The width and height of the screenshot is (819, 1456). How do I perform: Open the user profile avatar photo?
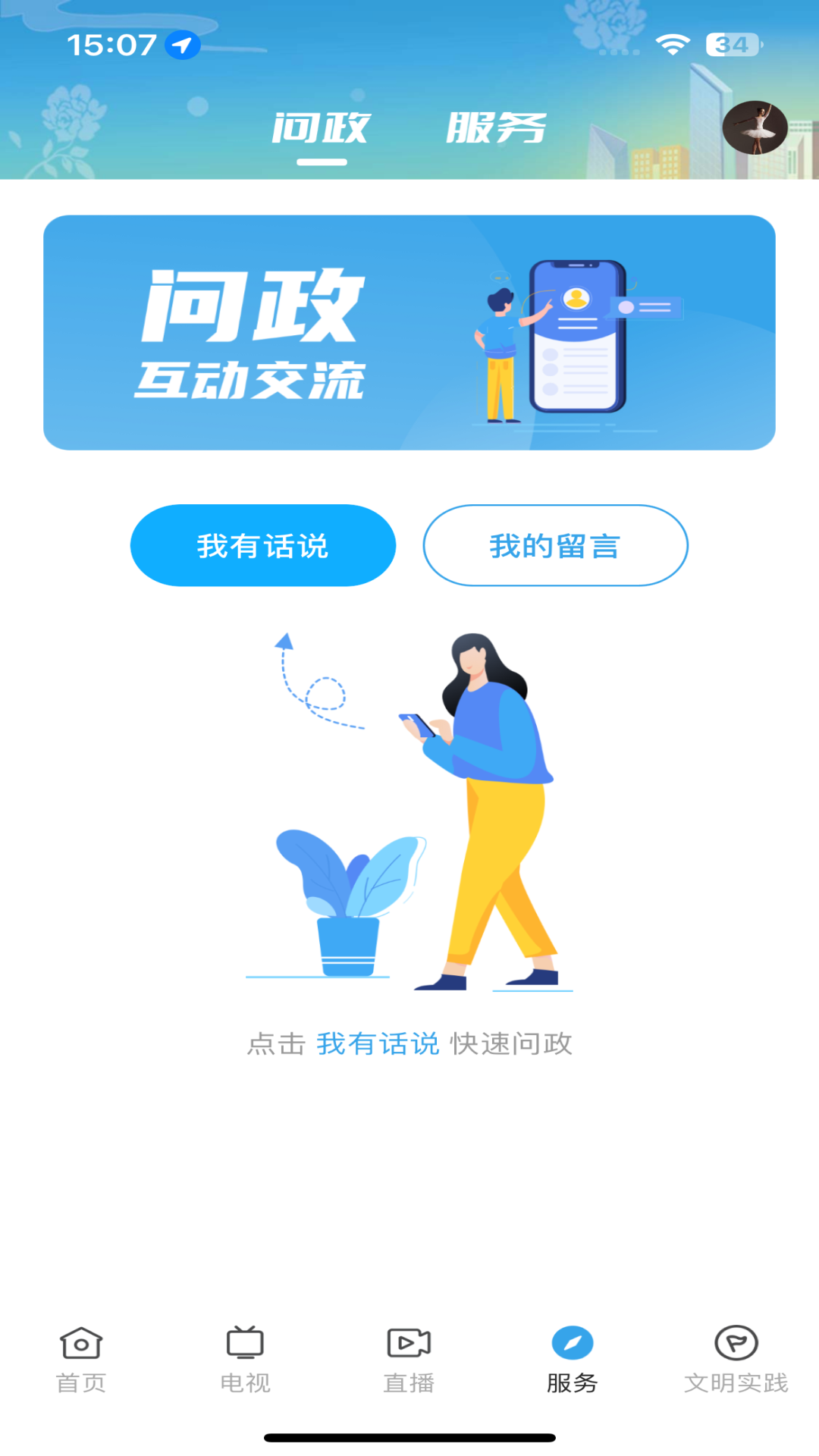tap(756, 128)
